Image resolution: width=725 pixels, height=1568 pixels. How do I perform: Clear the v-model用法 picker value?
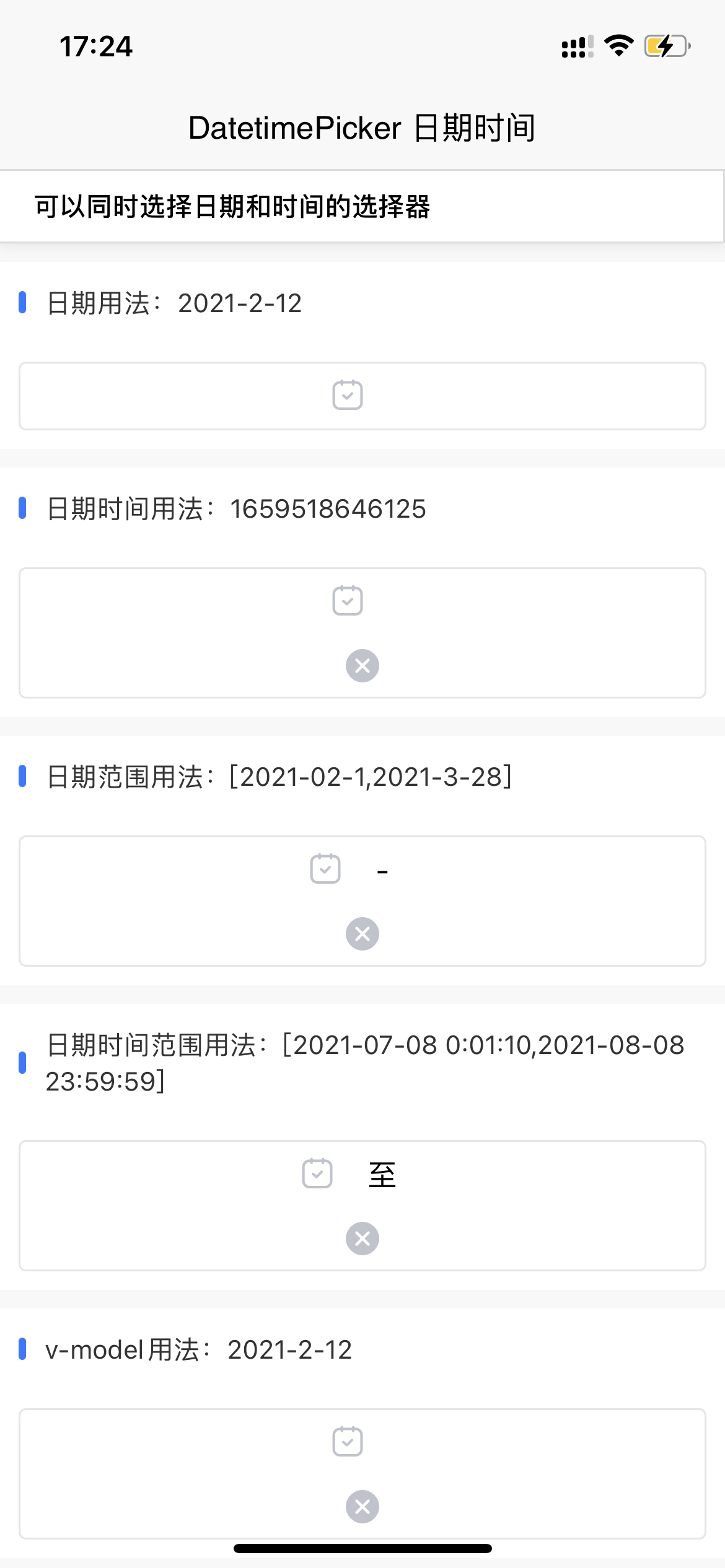[x=362, y=1507]
